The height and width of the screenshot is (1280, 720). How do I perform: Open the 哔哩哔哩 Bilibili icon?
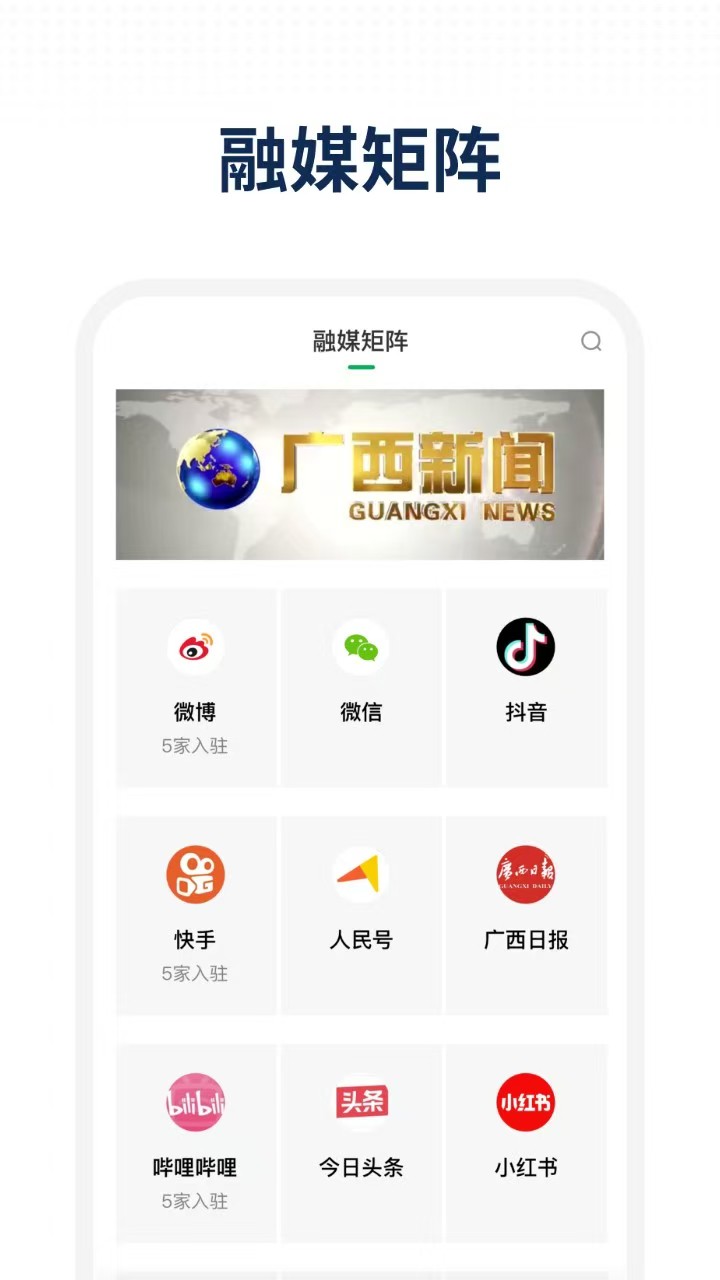pyautogui.click(x=195, y=1102)
